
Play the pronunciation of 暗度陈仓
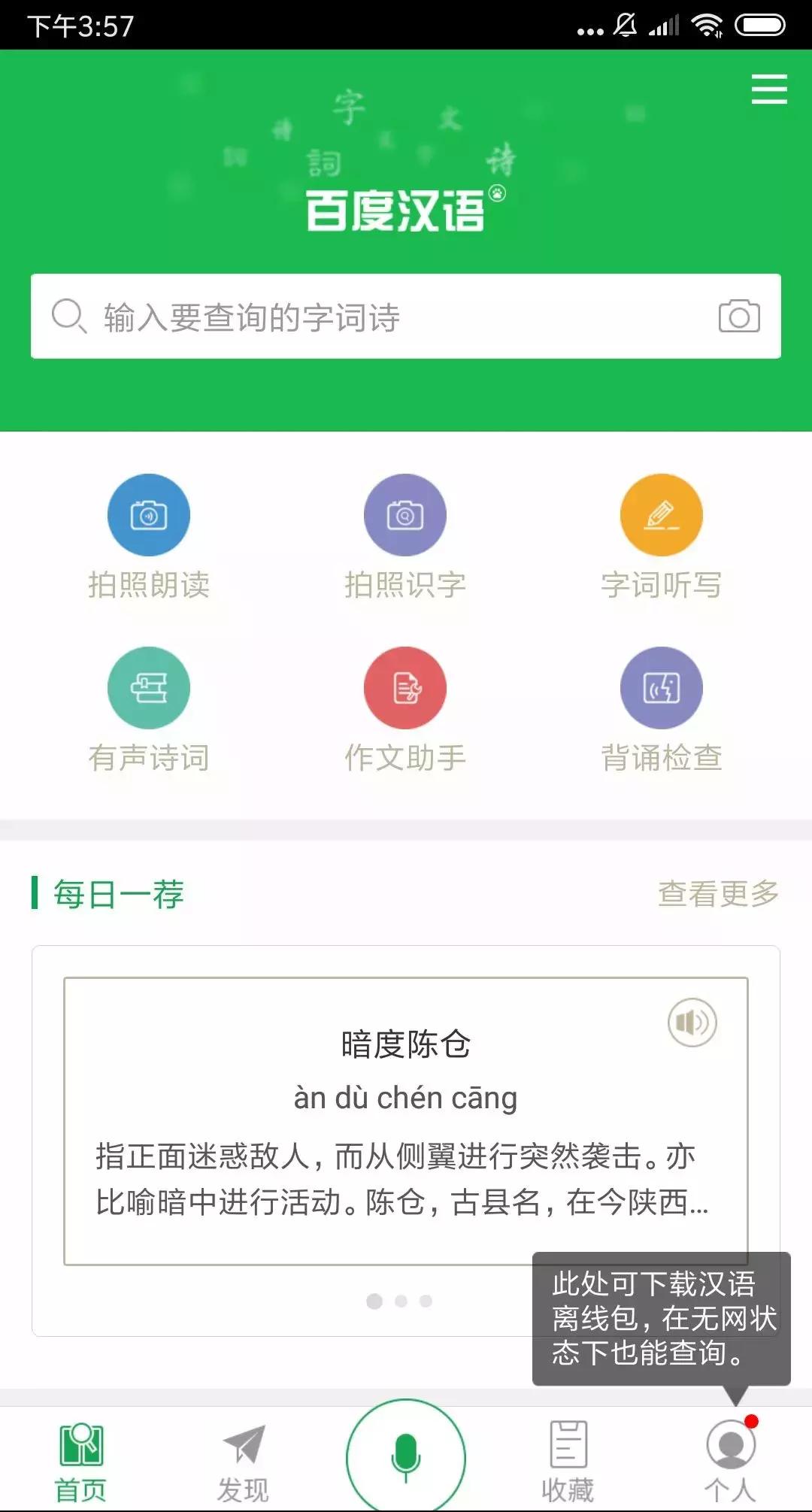pyautogui.click(x=693, y=1023)
